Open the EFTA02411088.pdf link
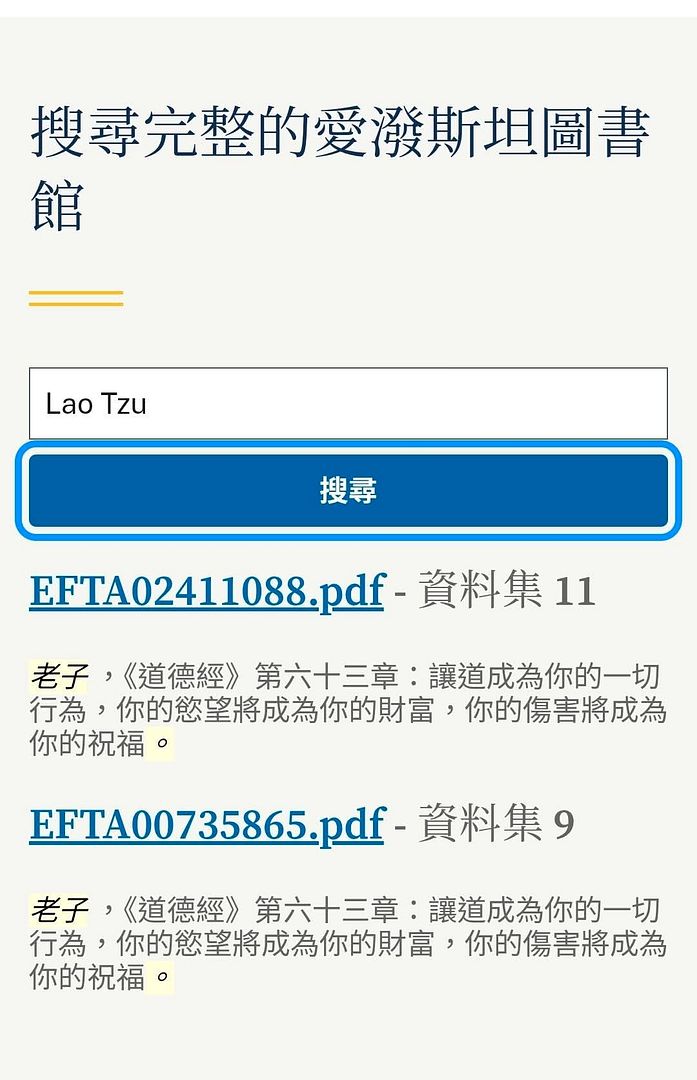Screen dimensions: 697x1080 [x=206, y=591]
